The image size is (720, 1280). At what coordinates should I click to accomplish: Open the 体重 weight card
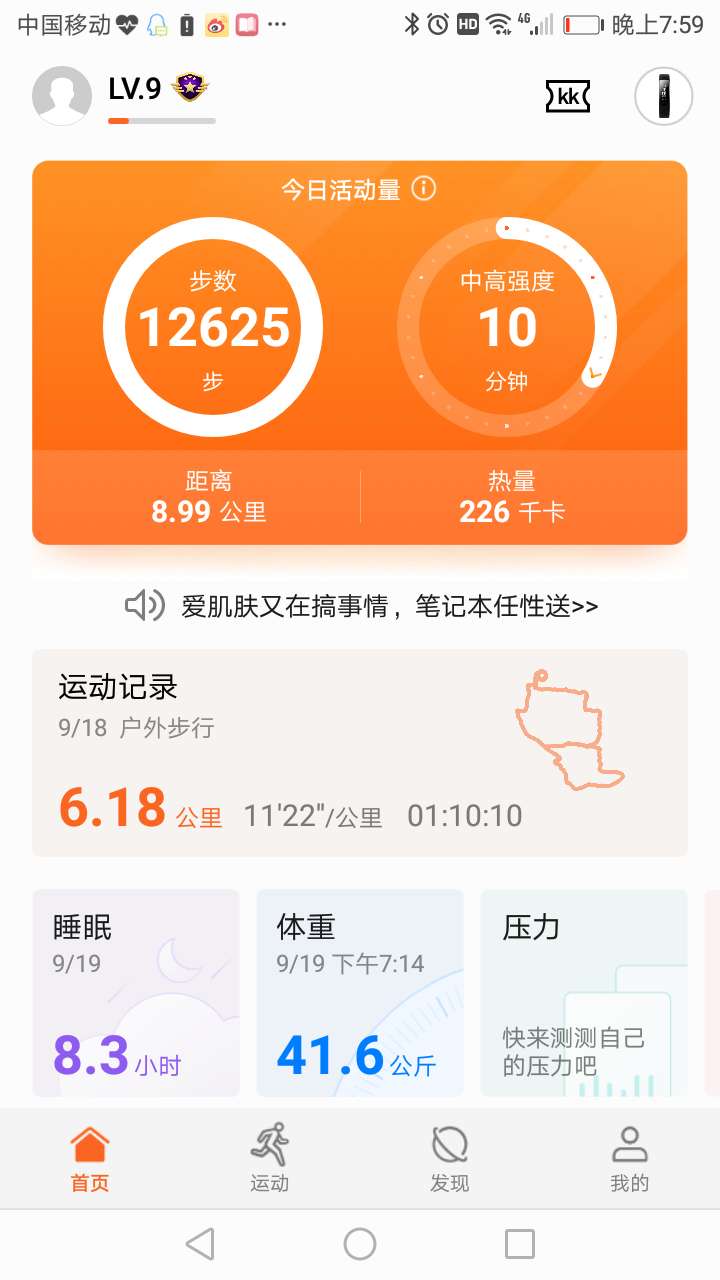point(360,993)
